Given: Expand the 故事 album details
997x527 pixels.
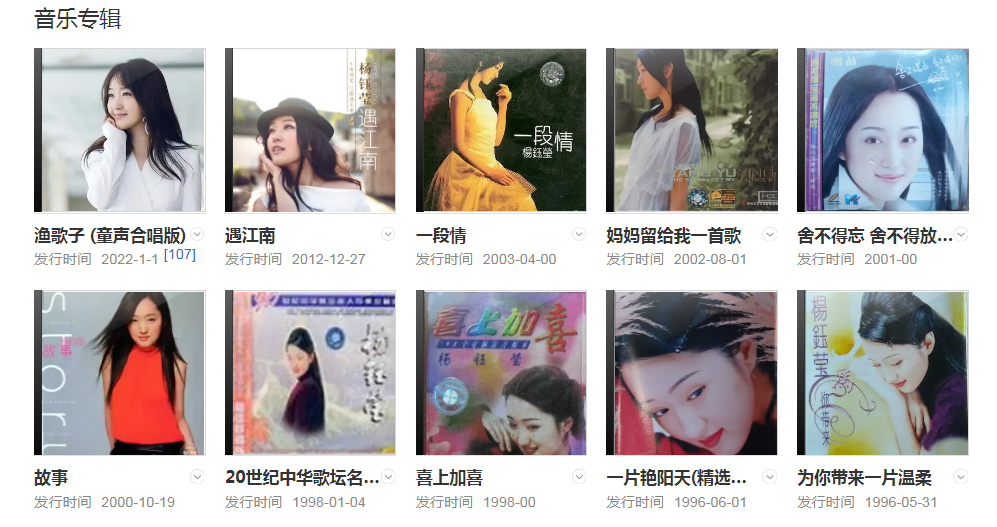Looking at the screenshot, I should click(x=197, y=476).
